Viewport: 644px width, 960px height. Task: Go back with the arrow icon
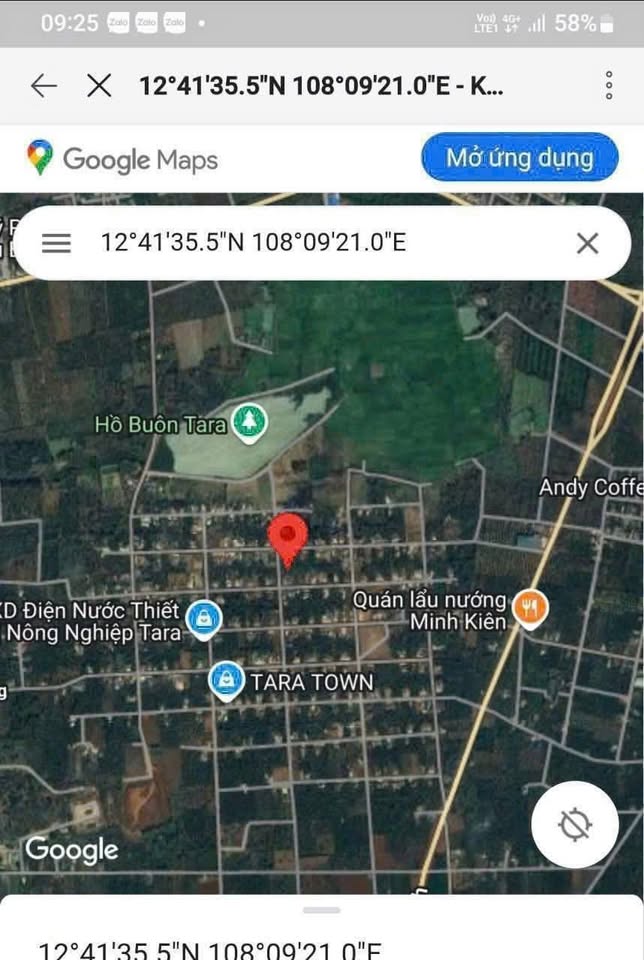coord(44,86)
